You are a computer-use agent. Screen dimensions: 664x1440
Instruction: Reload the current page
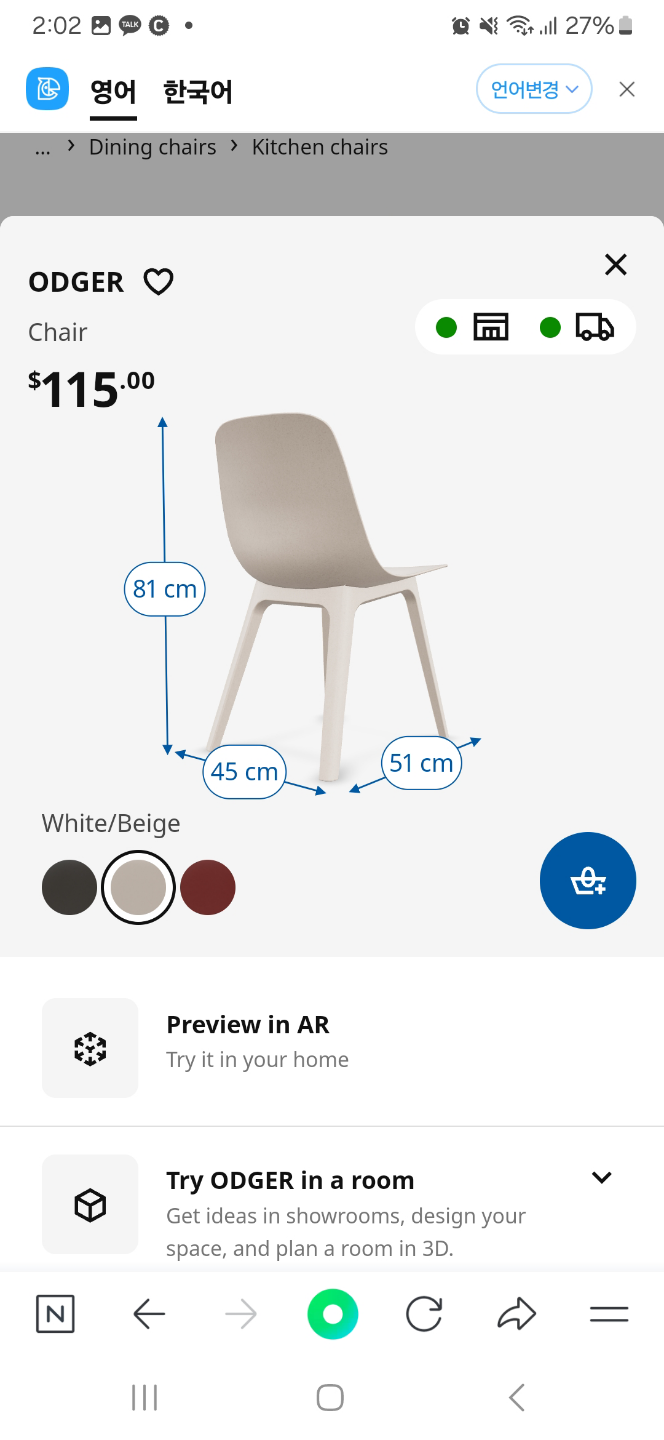tap(424, 1314)
